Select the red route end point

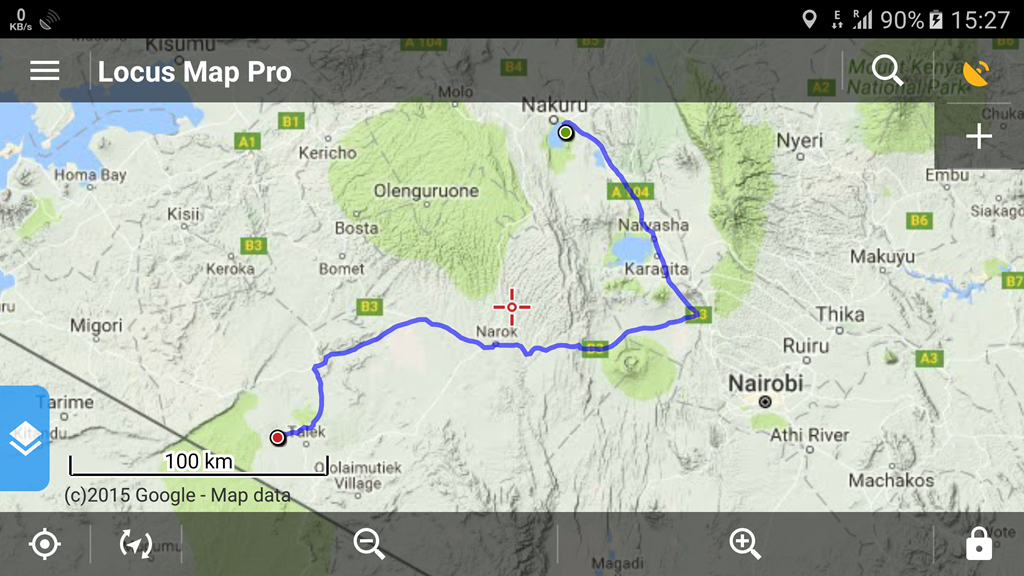point(277,437)
